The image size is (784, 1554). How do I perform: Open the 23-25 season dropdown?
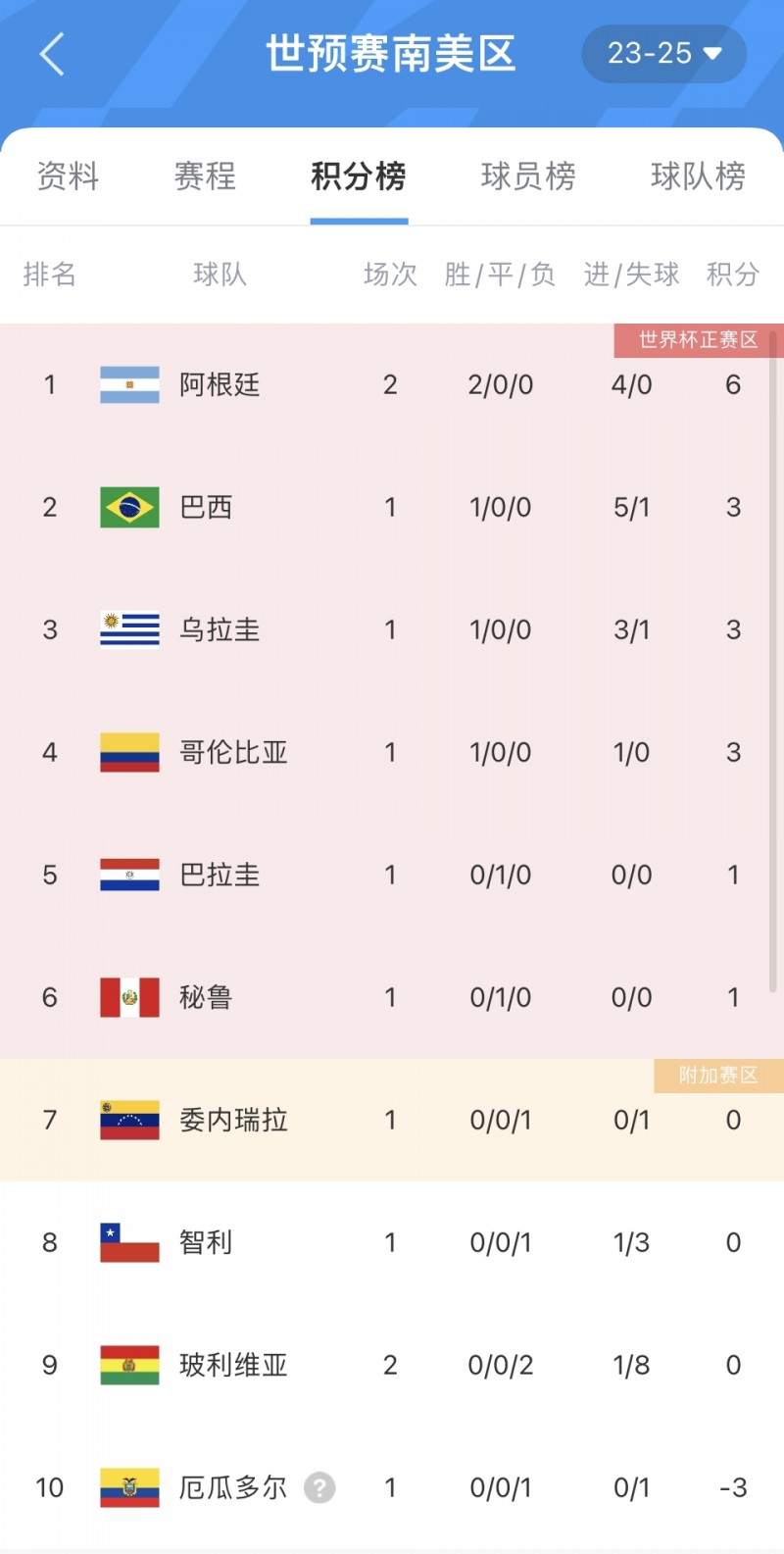663,54
